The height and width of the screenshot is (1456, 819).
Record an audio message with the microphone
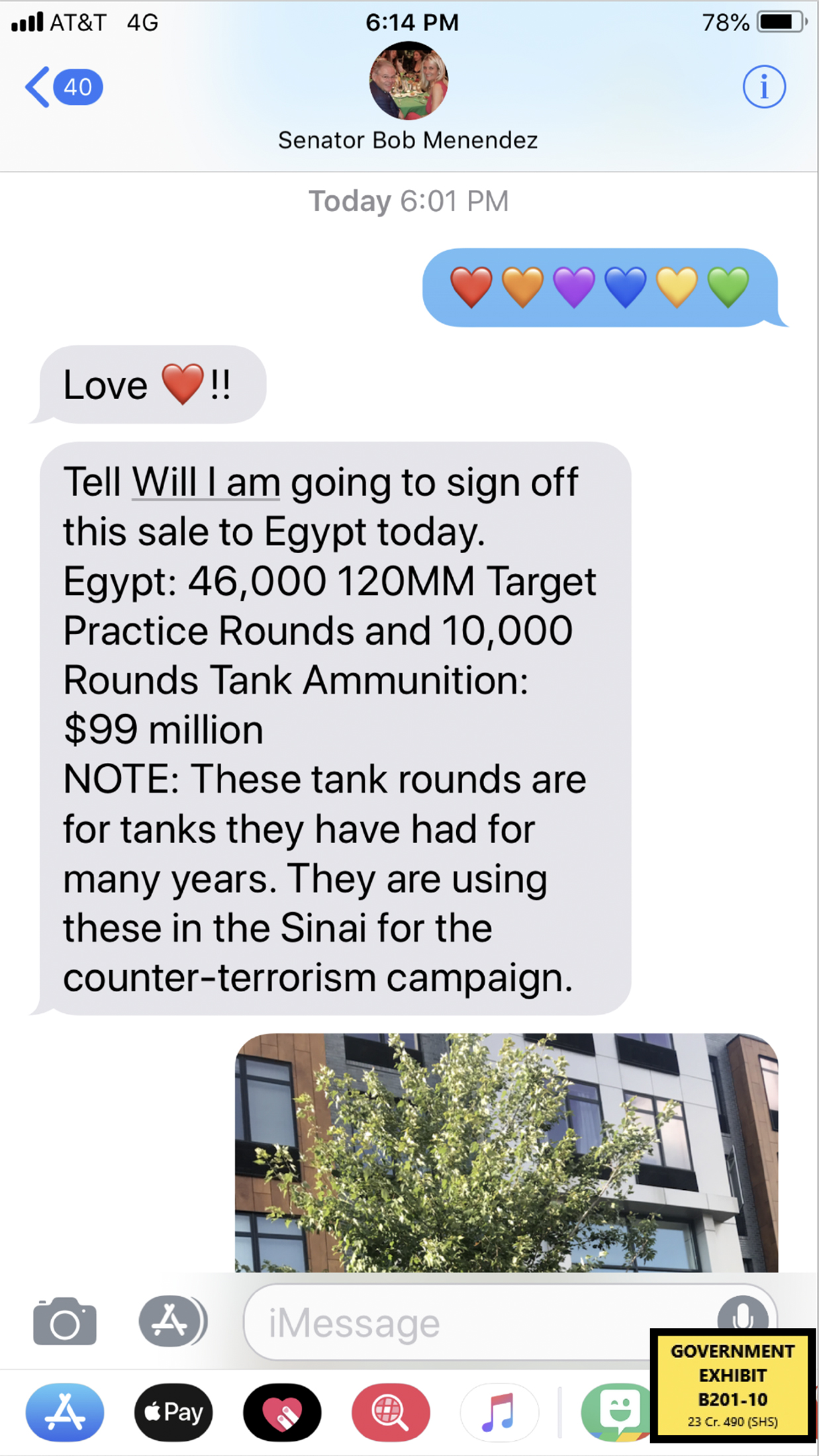coord(743,1316)
